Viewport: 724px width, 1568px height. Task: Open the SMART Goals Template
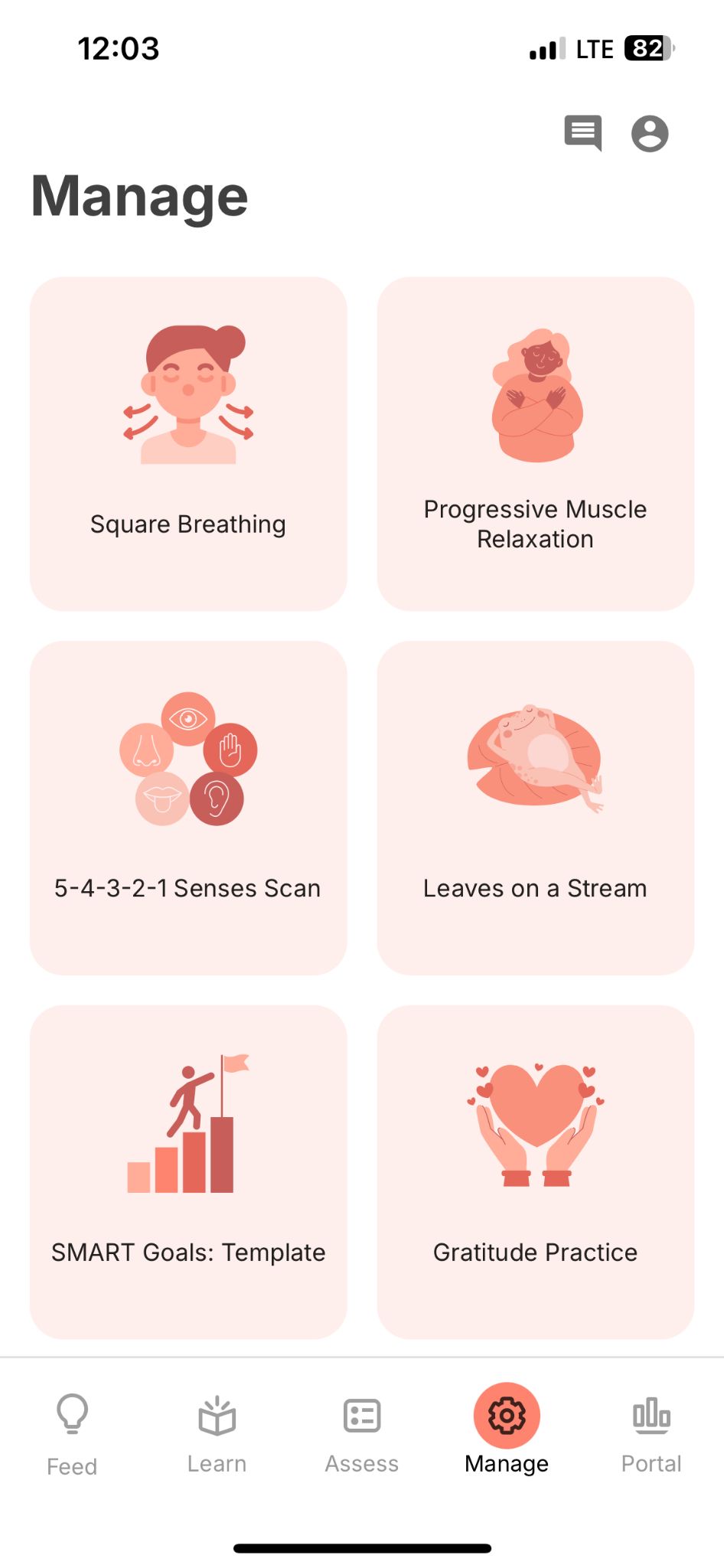tap(188, 1171)
